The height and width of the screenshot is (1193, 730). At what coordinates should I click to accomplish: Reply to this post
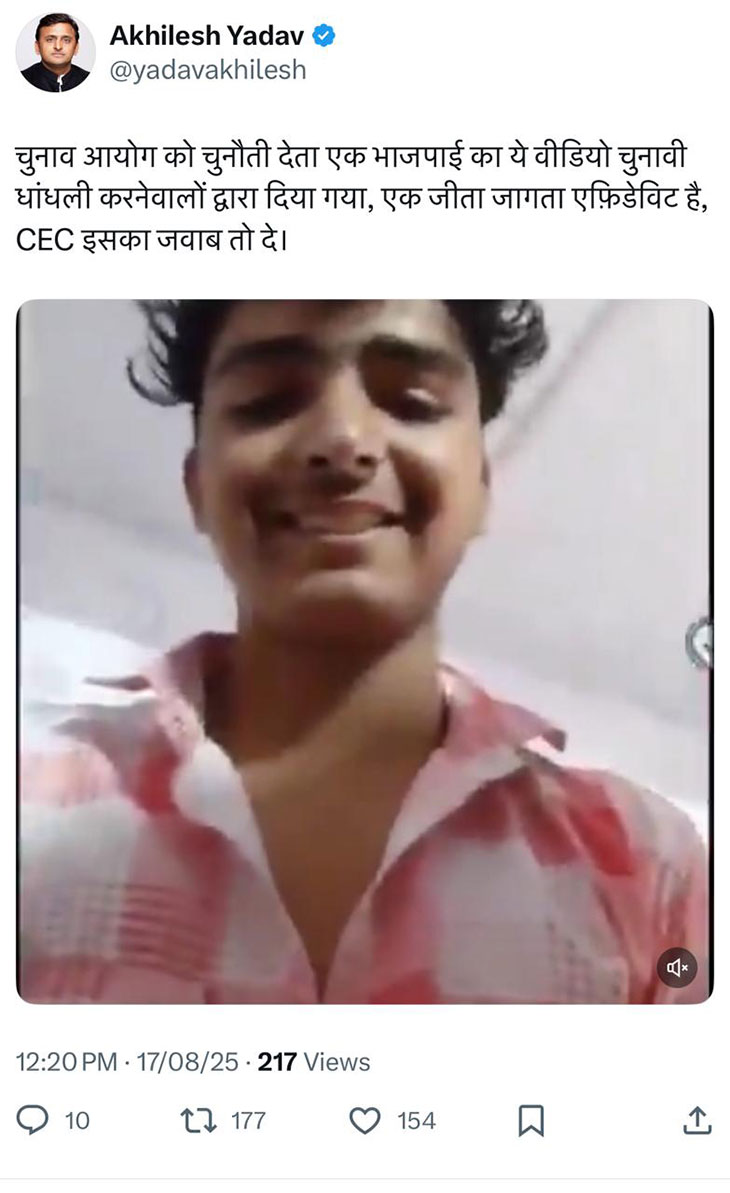(x=33, y=1120)
